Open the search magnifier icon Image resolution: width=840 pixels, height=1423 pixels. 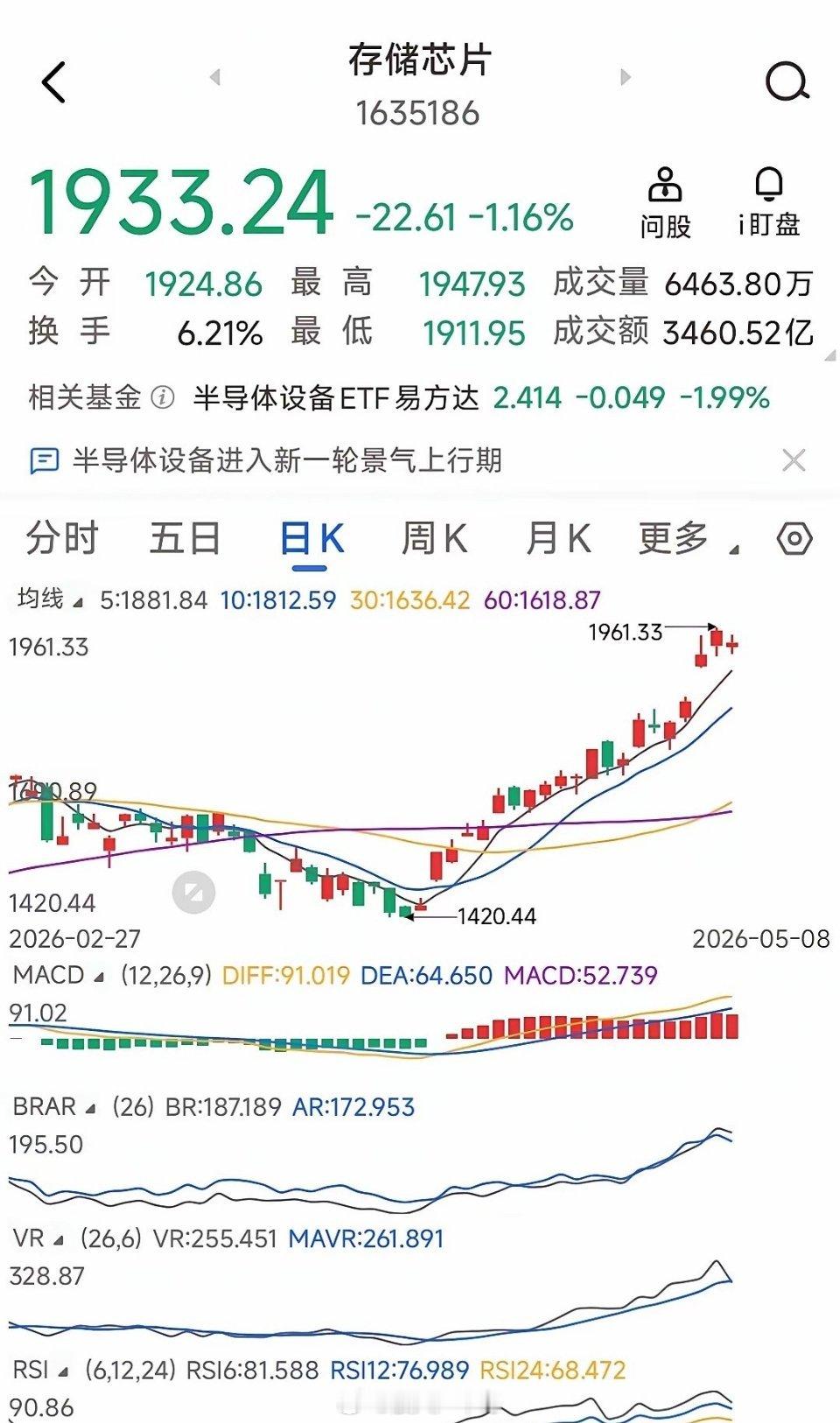click(787, 83)
